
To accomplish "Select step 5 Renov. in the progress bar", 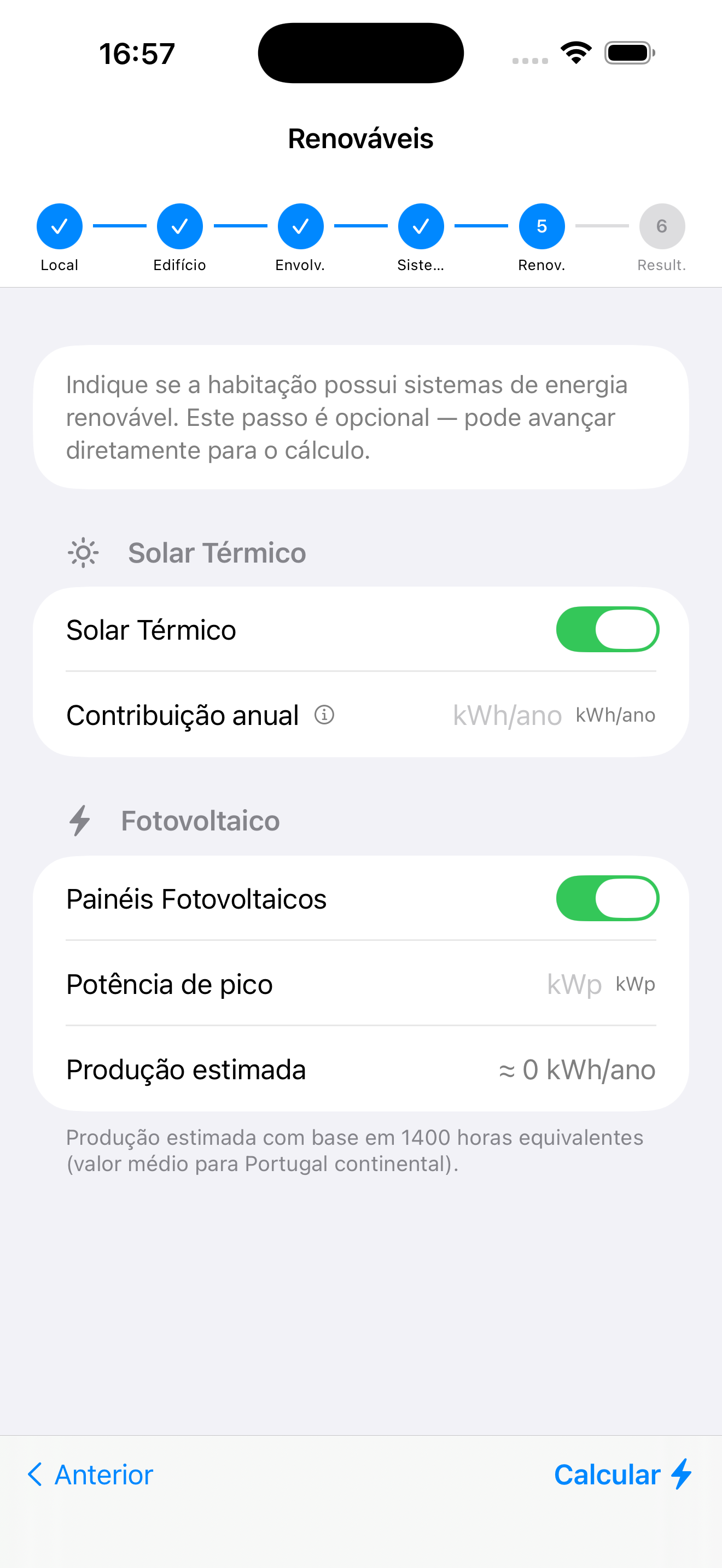I will pos(541,226).
